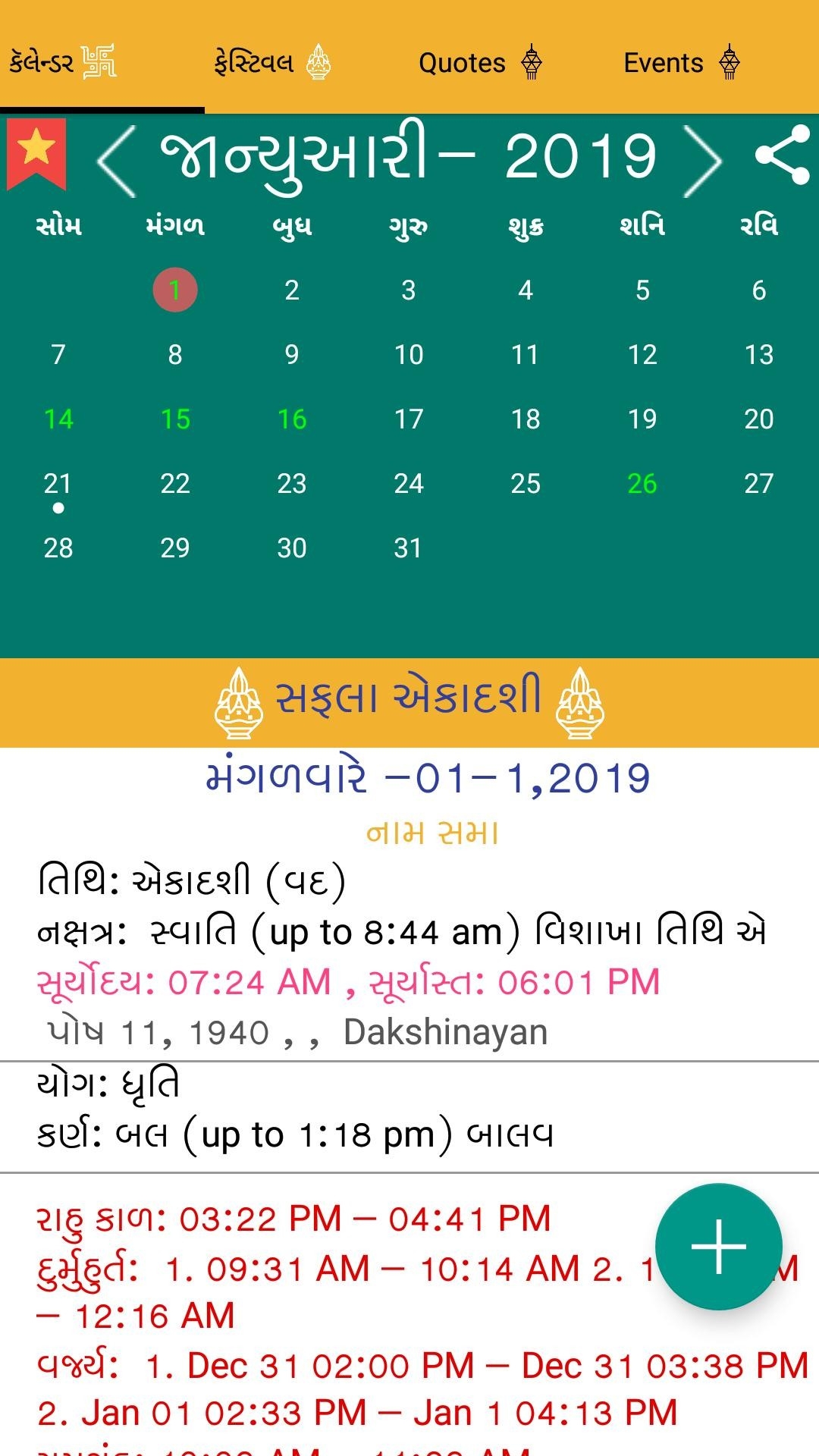Share this calendar
The image size is (819, 1456).
(x=783, y=155)
